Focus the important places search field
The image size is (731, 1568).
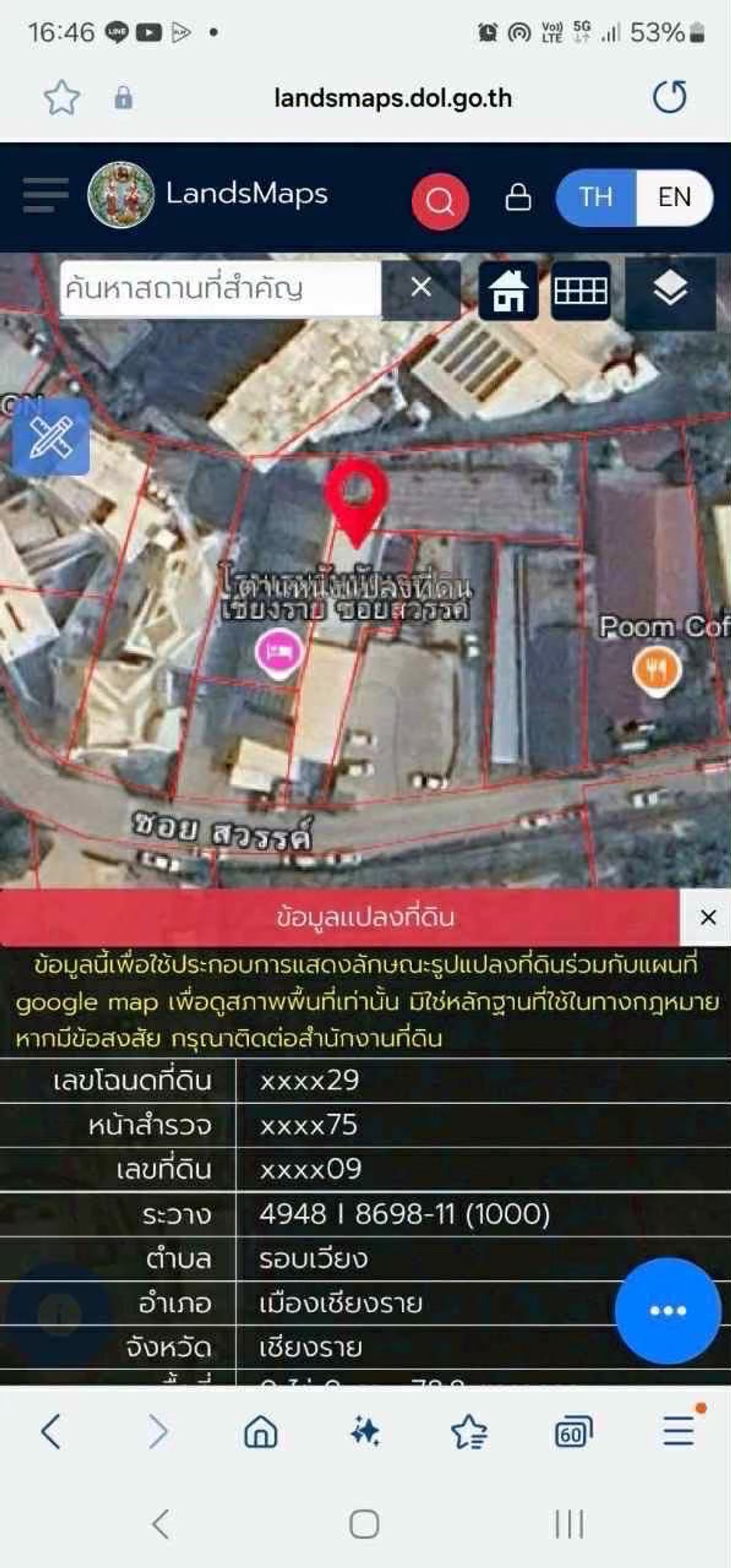(x=219, y=289)
